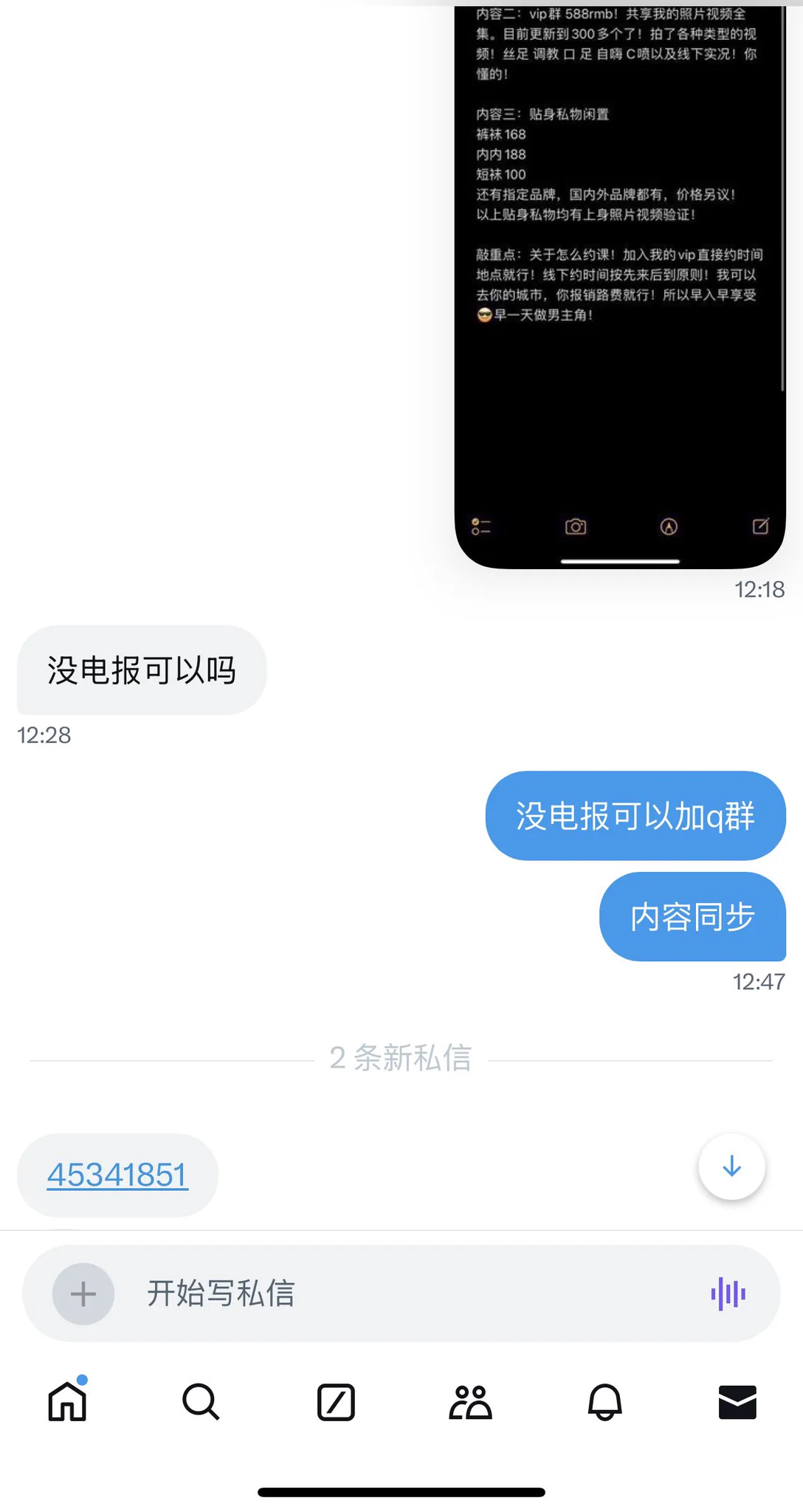Jump to latest messages with the down arrow
Screen dimensions: 803x1512
[x=731, y=1166]
